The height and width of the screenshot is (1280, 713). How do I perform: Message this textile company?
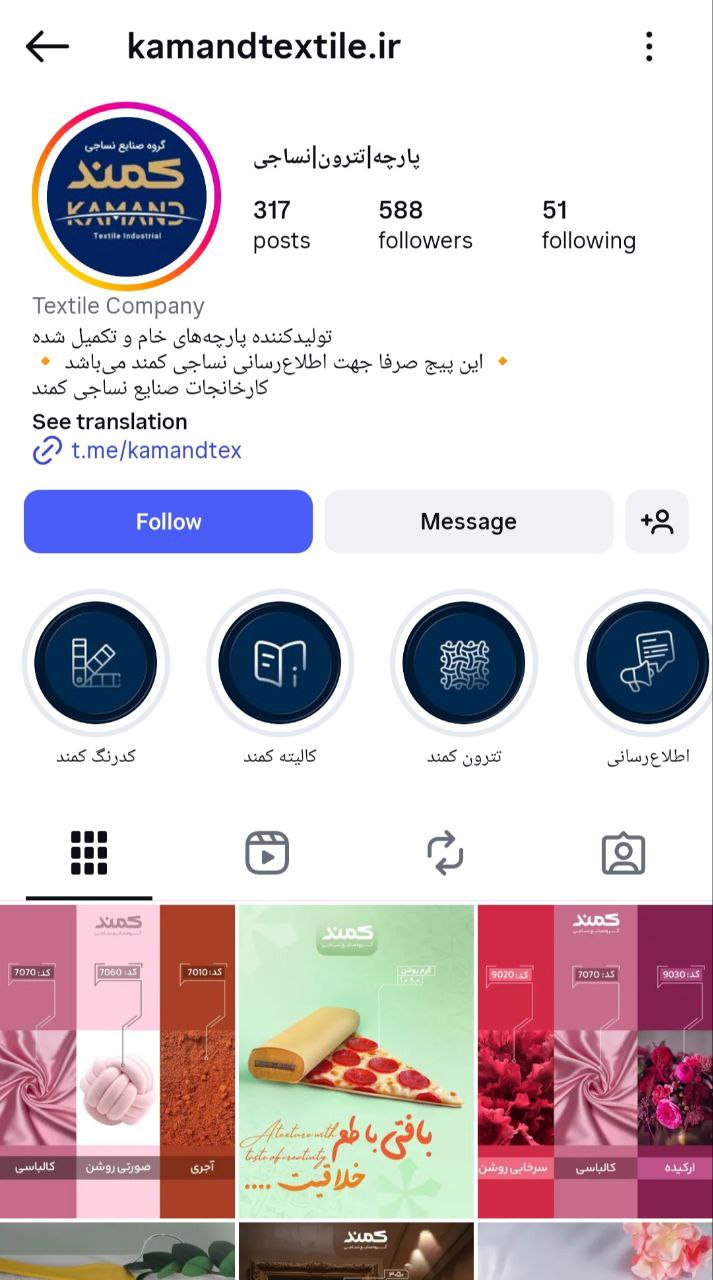pos(468,521)
